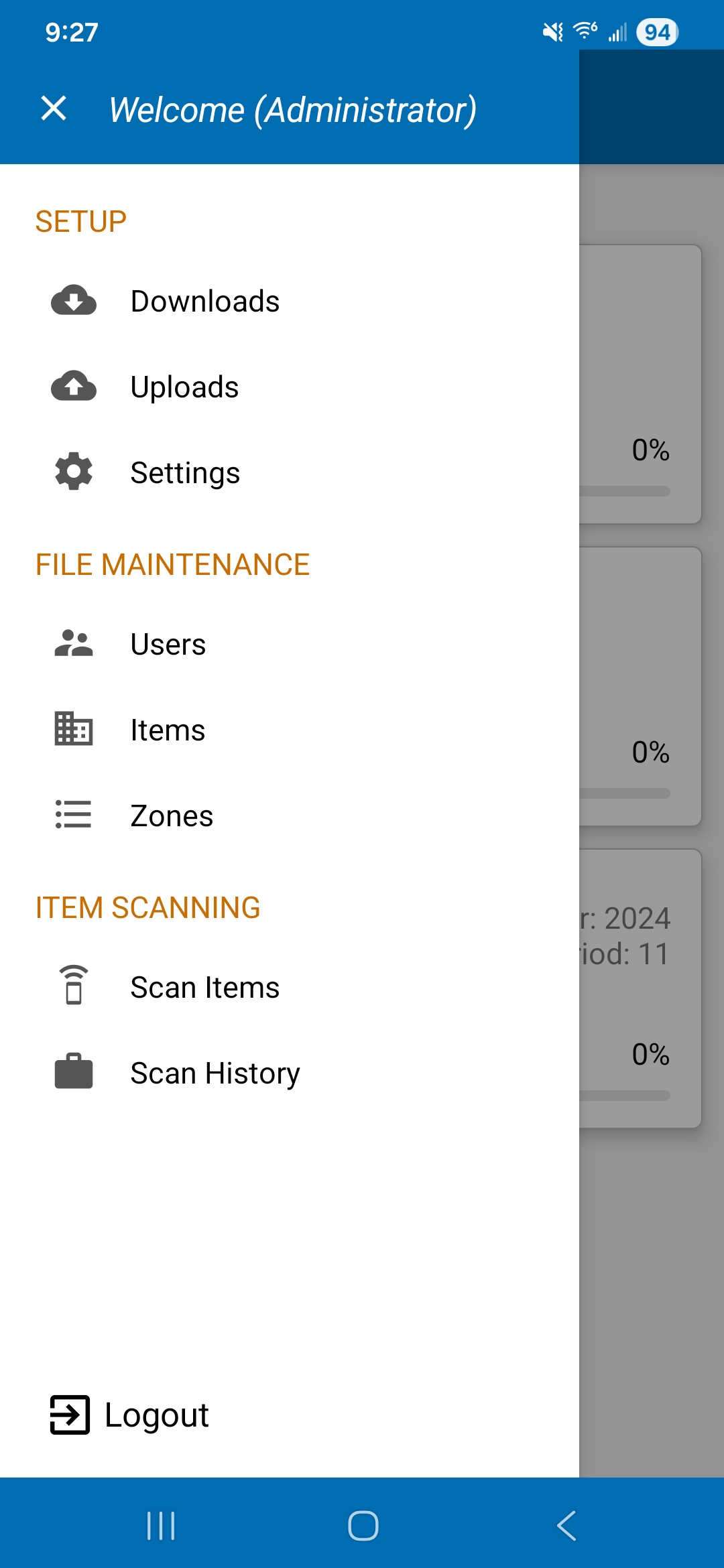The image size is (724, 1568).
Task: Open the Downloads cloud icon
Action: tap(72, 301)
